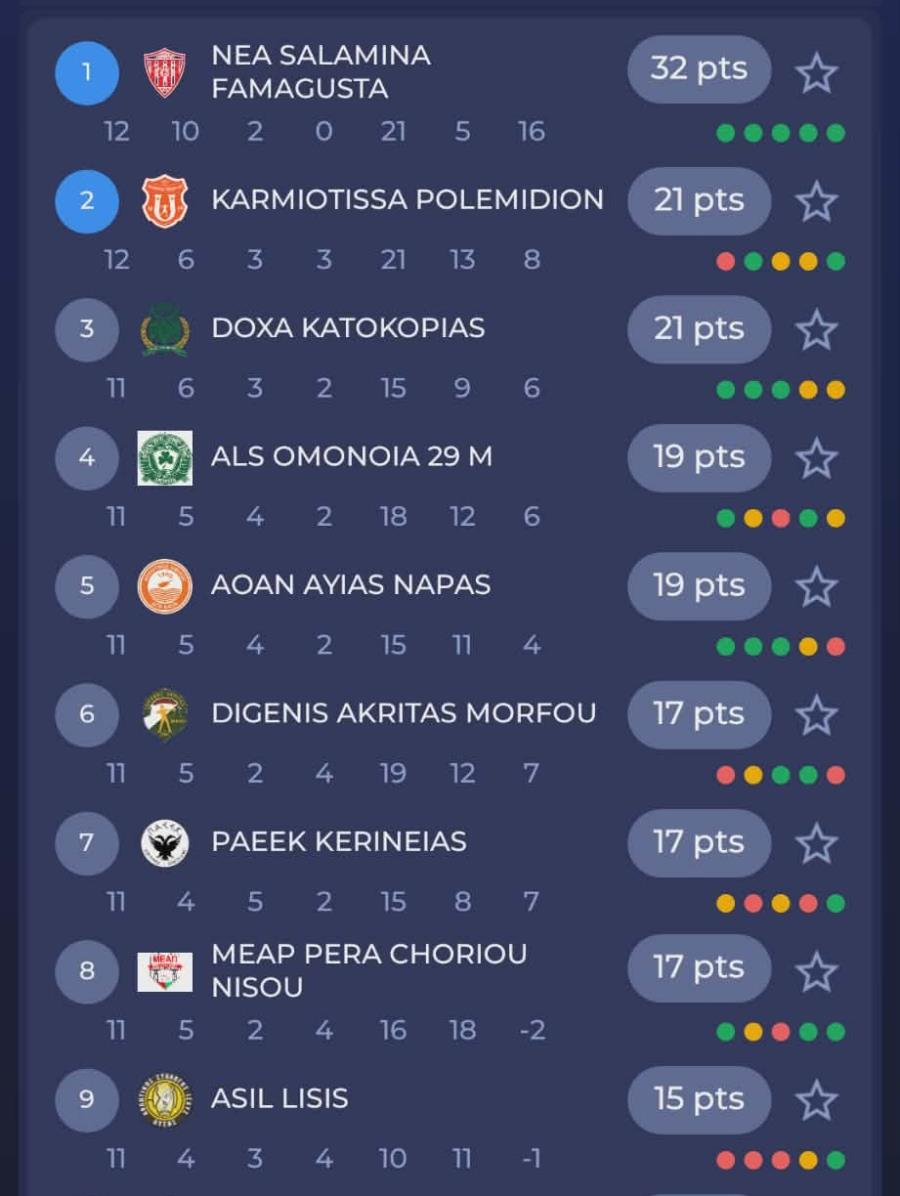
Task: Click the rank 1 badge
Action: pos(86,71)
